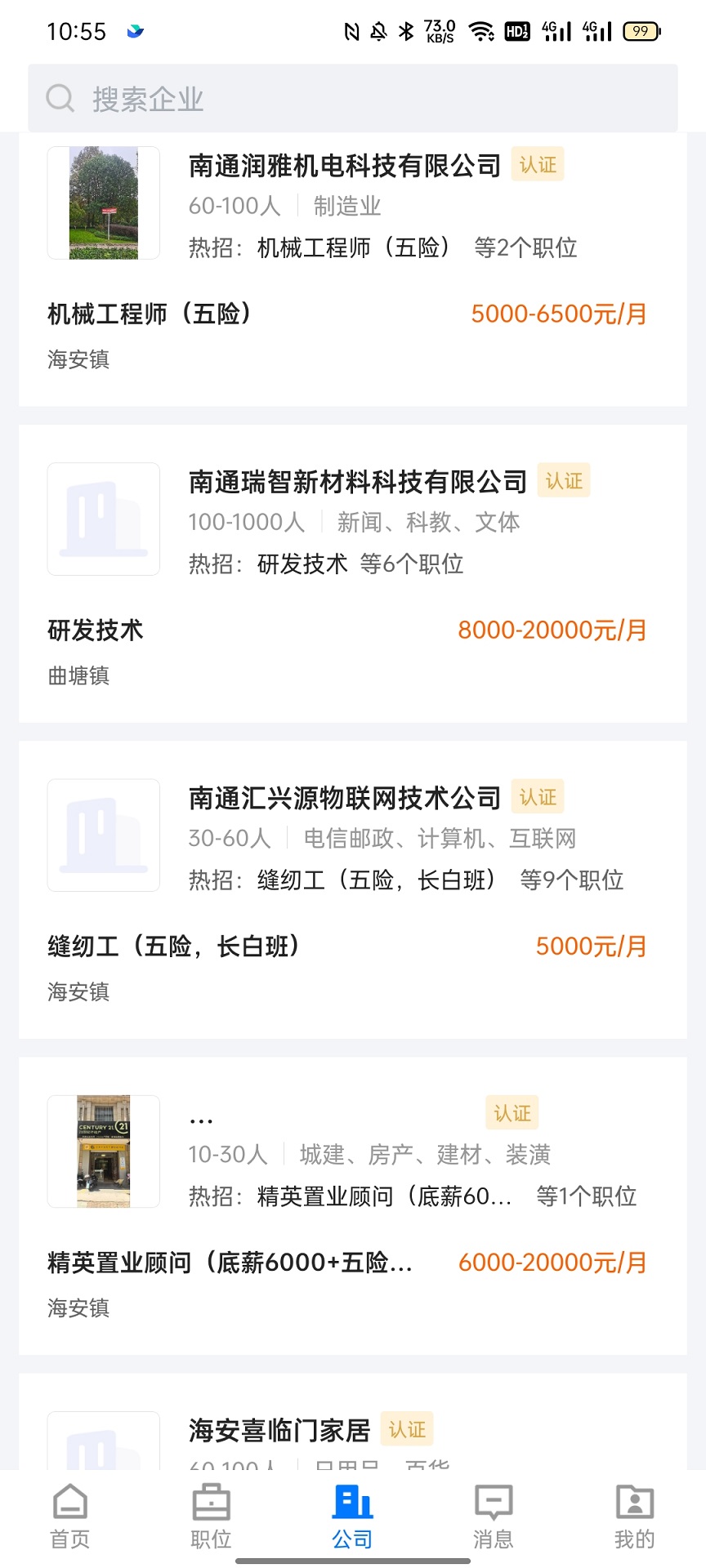Tap the 搜索企业 search input field
Screen dimensions: 706x1568
327,98
